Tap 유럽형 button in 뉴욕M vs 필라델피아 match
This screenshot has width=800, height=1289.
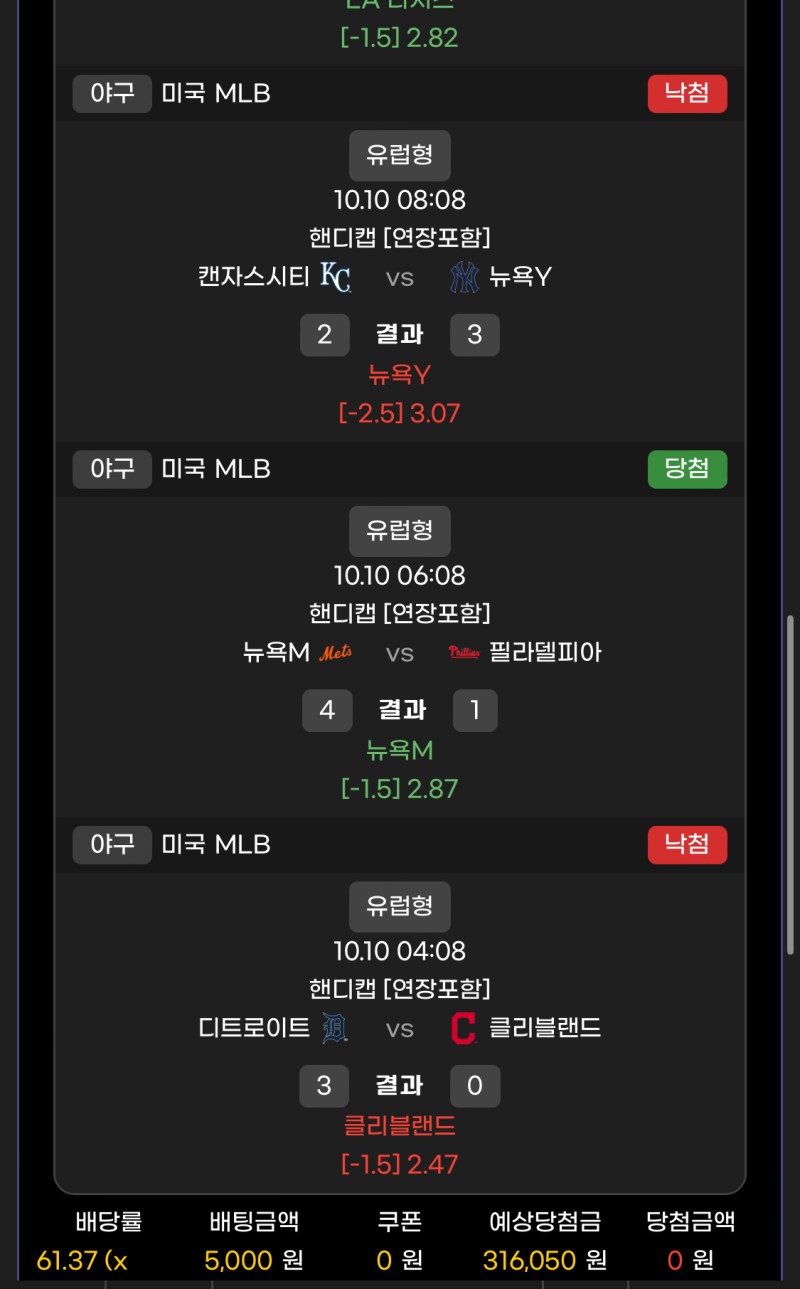(399, 531)
